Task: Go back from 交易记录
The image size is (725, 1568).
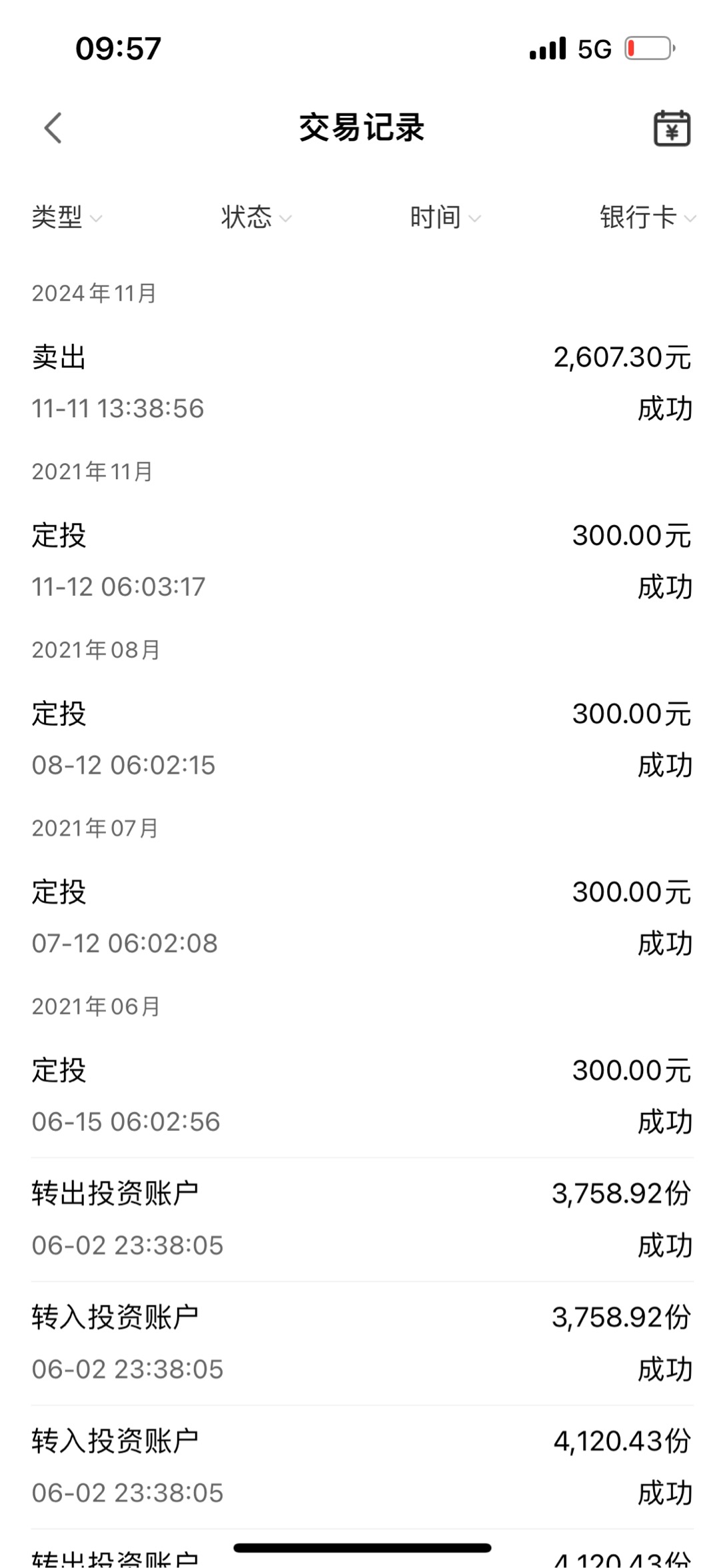Action: click(53, 128)
